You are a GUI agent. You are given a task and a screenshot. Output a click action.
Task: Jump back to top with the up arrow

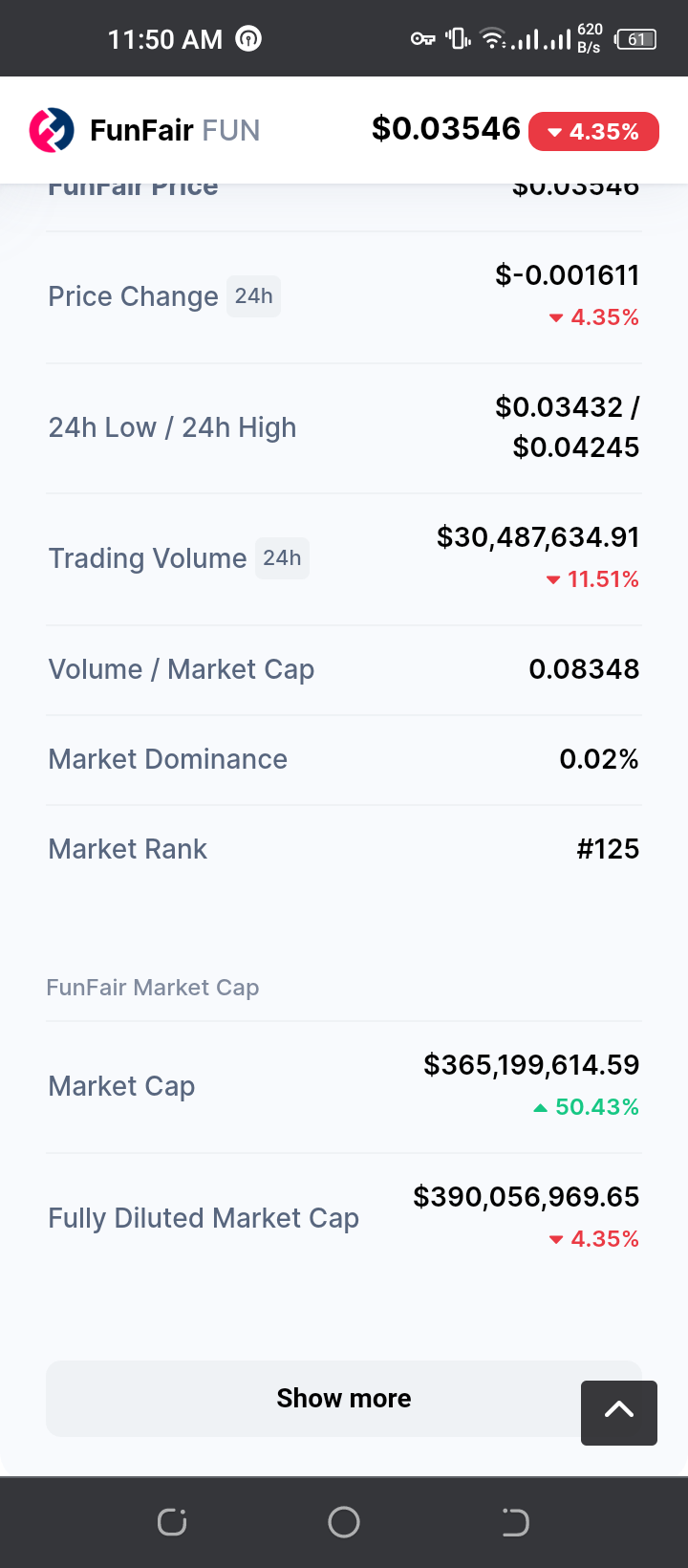click(618, 1412)
